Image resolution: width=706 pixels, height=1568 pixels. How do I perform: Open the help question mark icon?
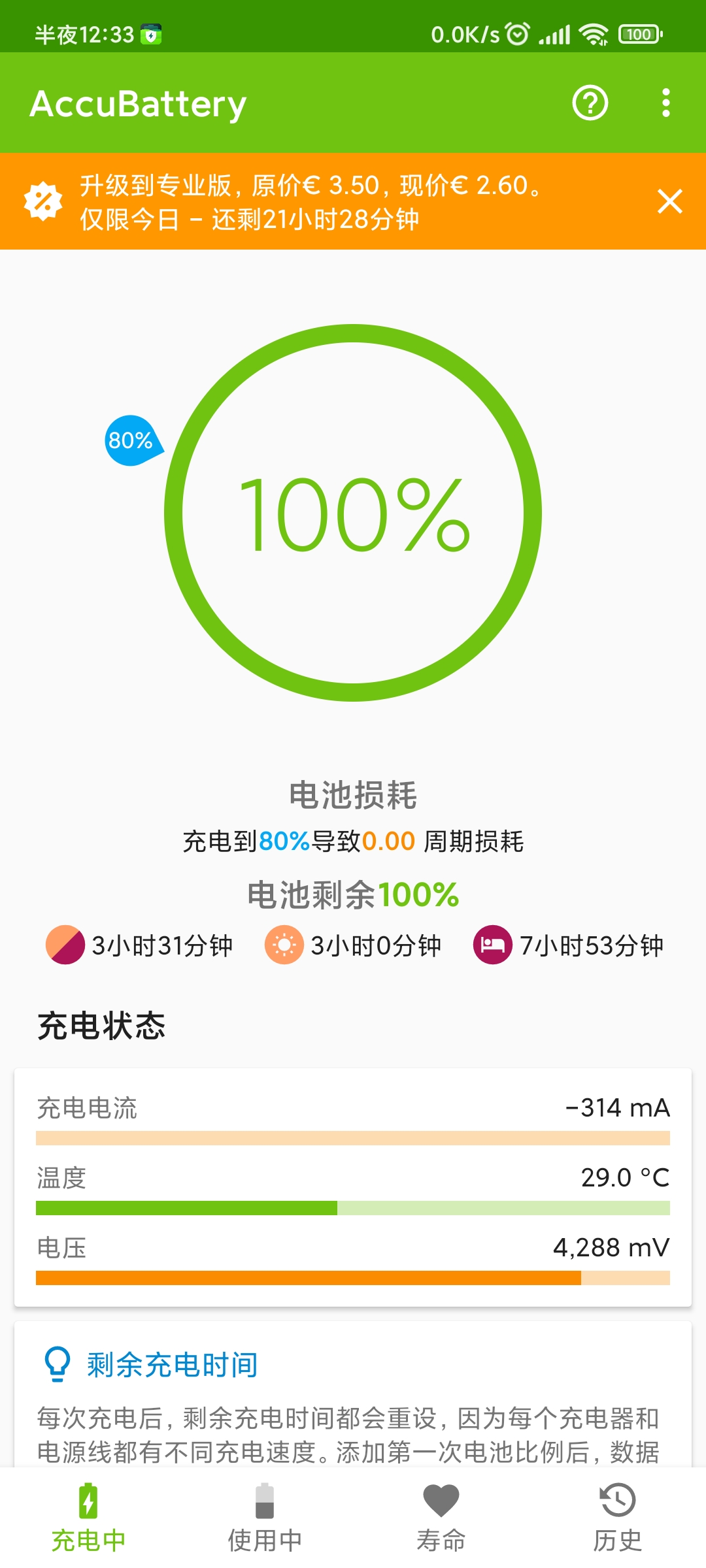[x=590, y=103]
